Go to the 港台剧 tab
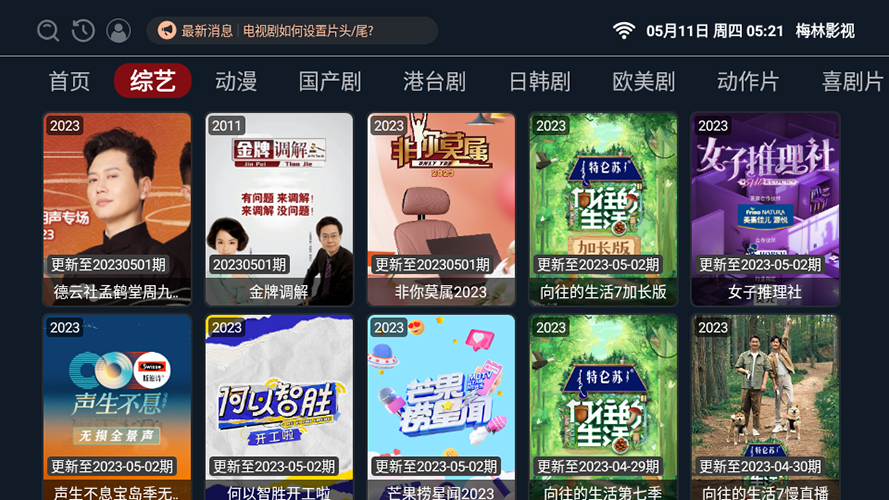The image size is (889, 500). [434, 81]
